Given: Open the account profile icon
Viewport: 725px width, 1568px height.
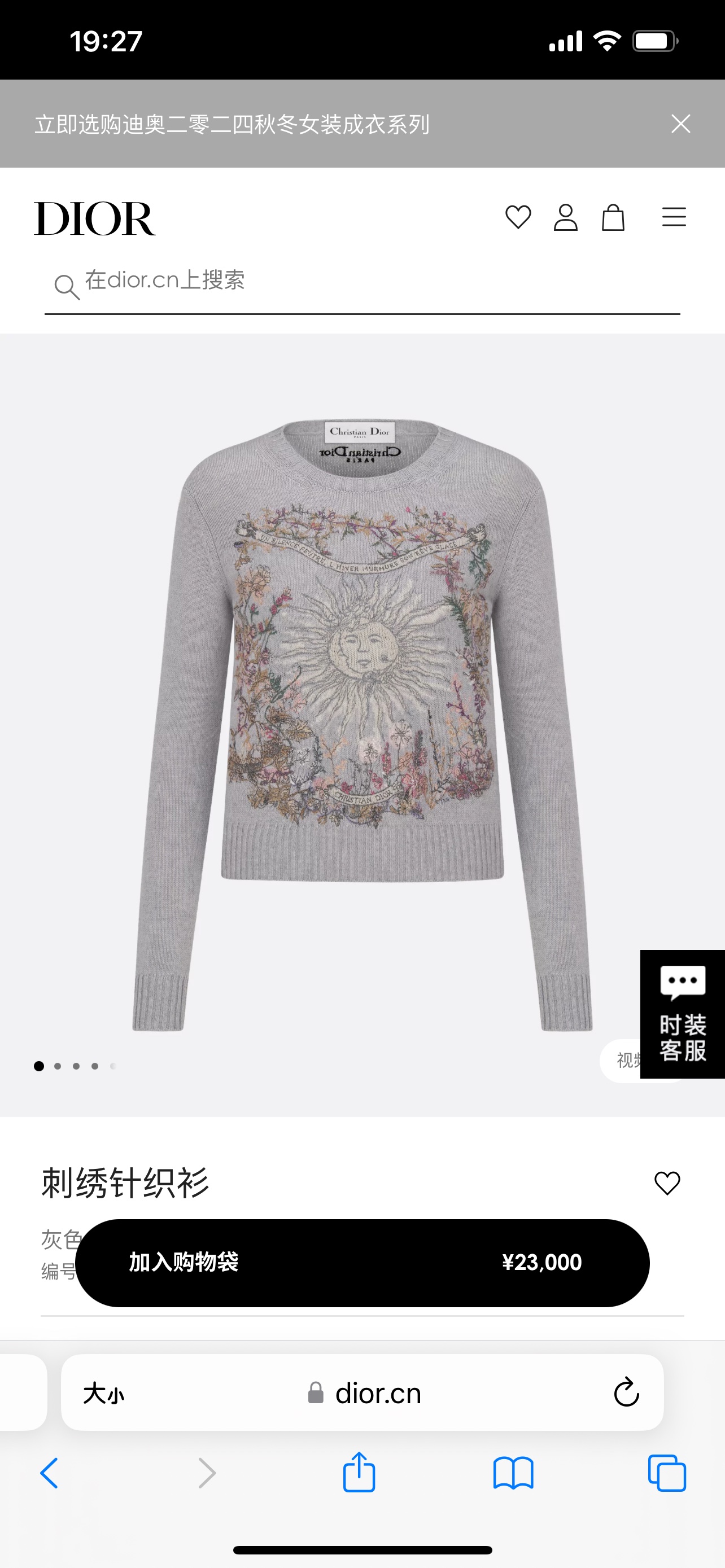Looking at the screenshot, I should coord(566,217).
